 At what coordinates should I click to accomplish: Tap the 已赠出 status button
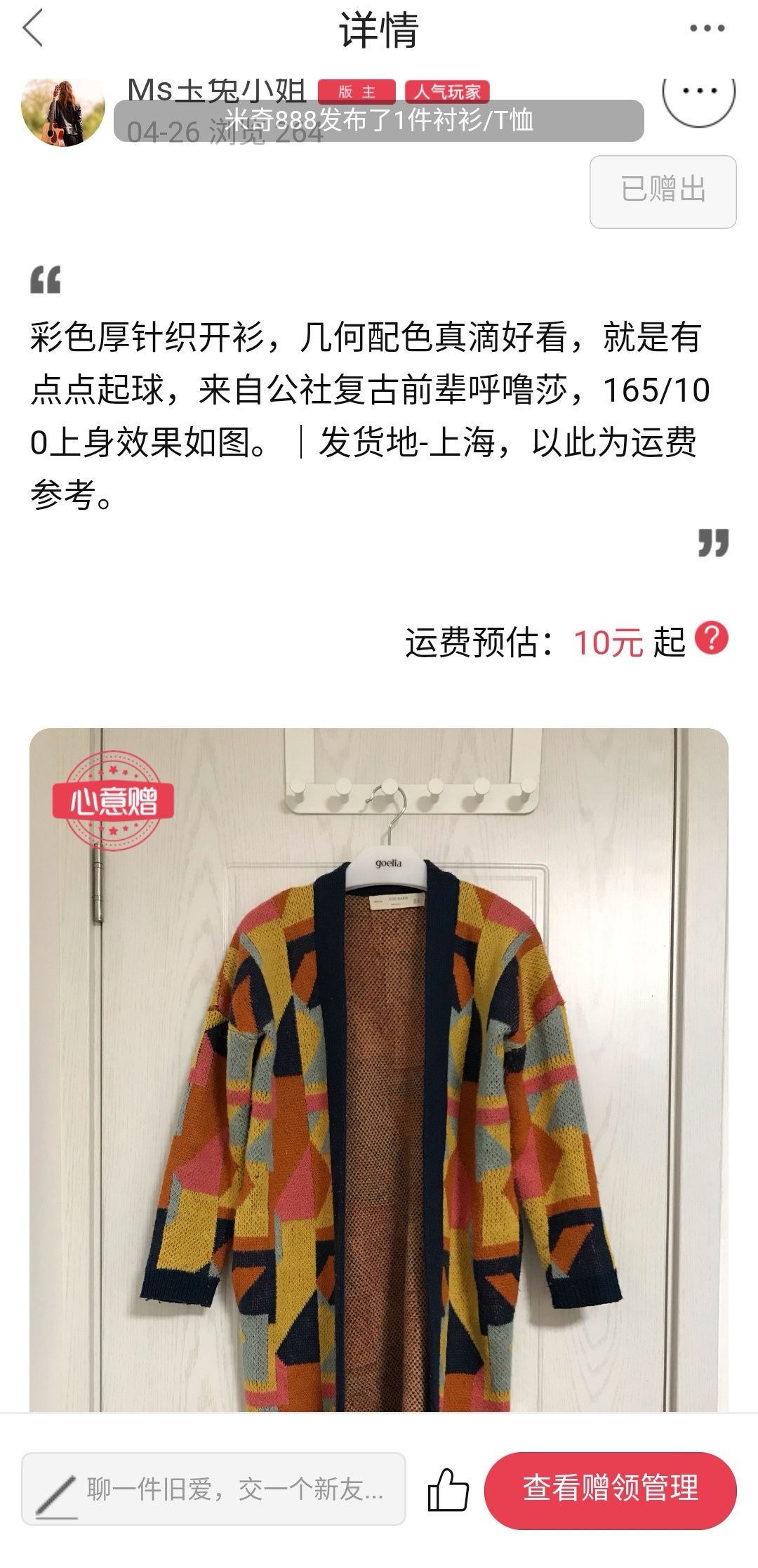(663, 192)
